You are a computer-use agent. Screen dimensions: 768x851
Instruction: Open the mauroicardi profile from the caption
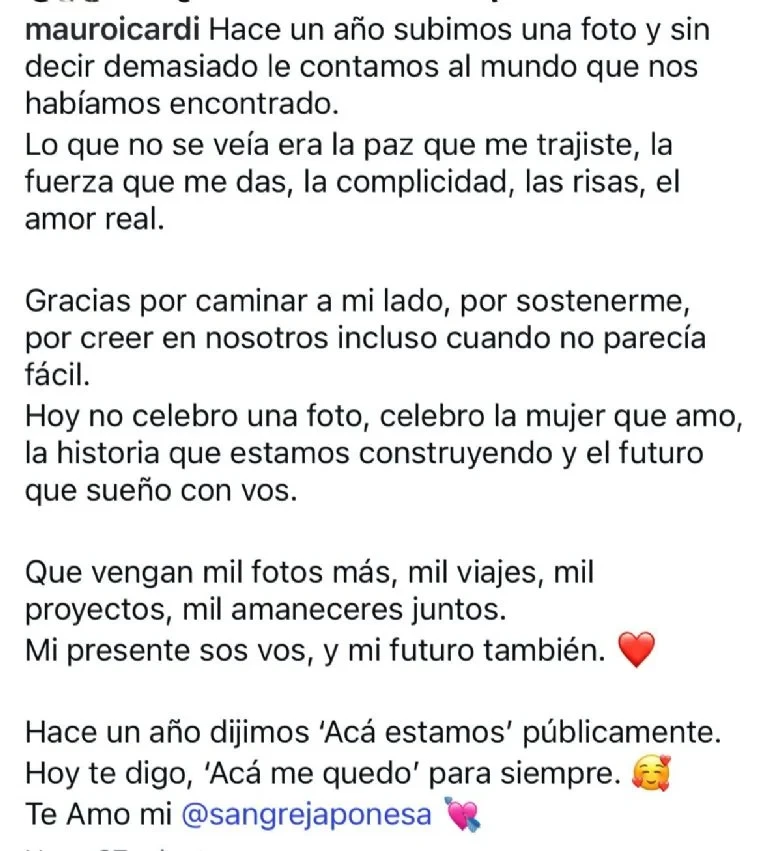click(113, 30)
